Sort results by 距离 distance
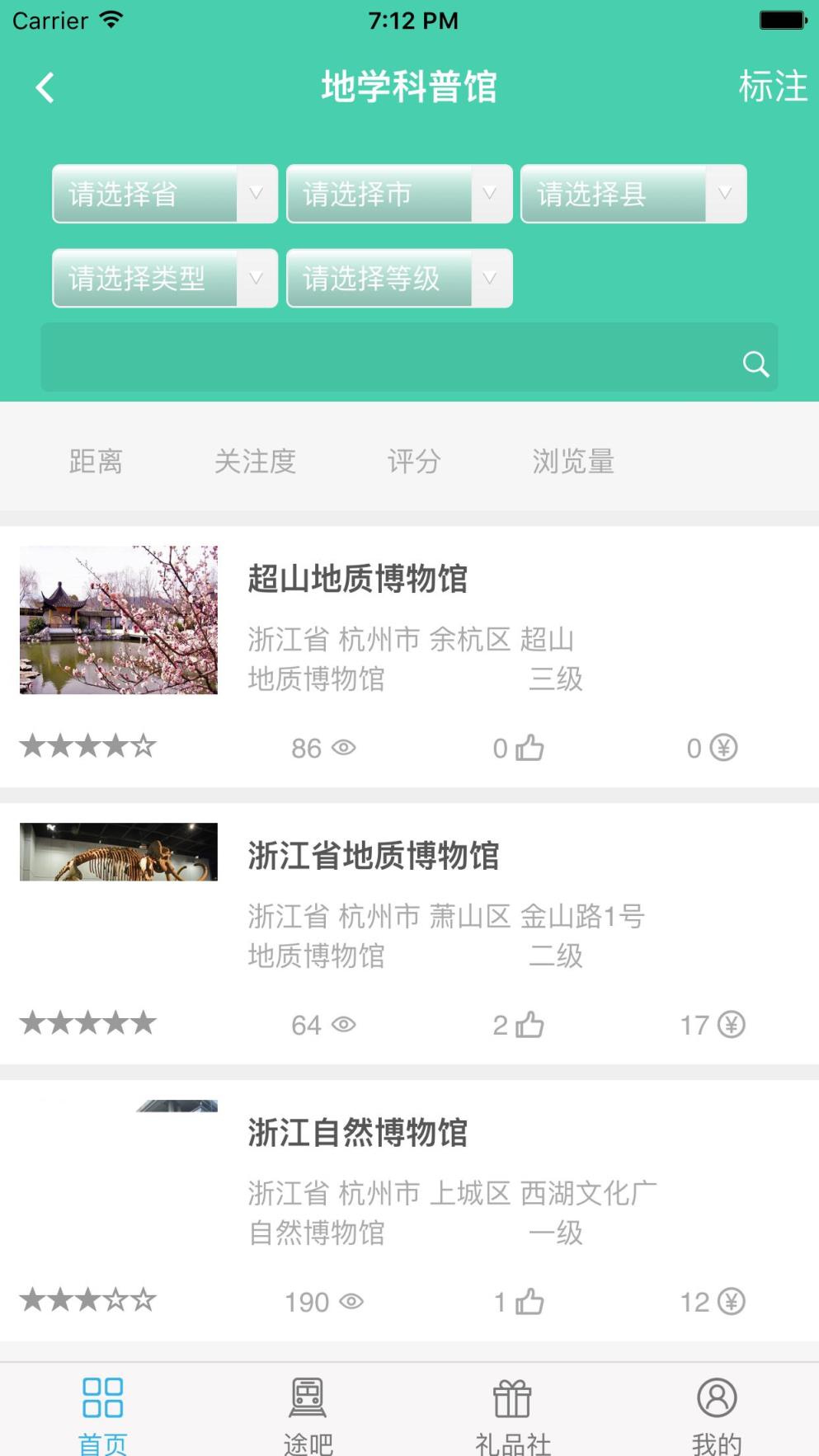Screen dimensions: 819x1456 coord(96,461)
